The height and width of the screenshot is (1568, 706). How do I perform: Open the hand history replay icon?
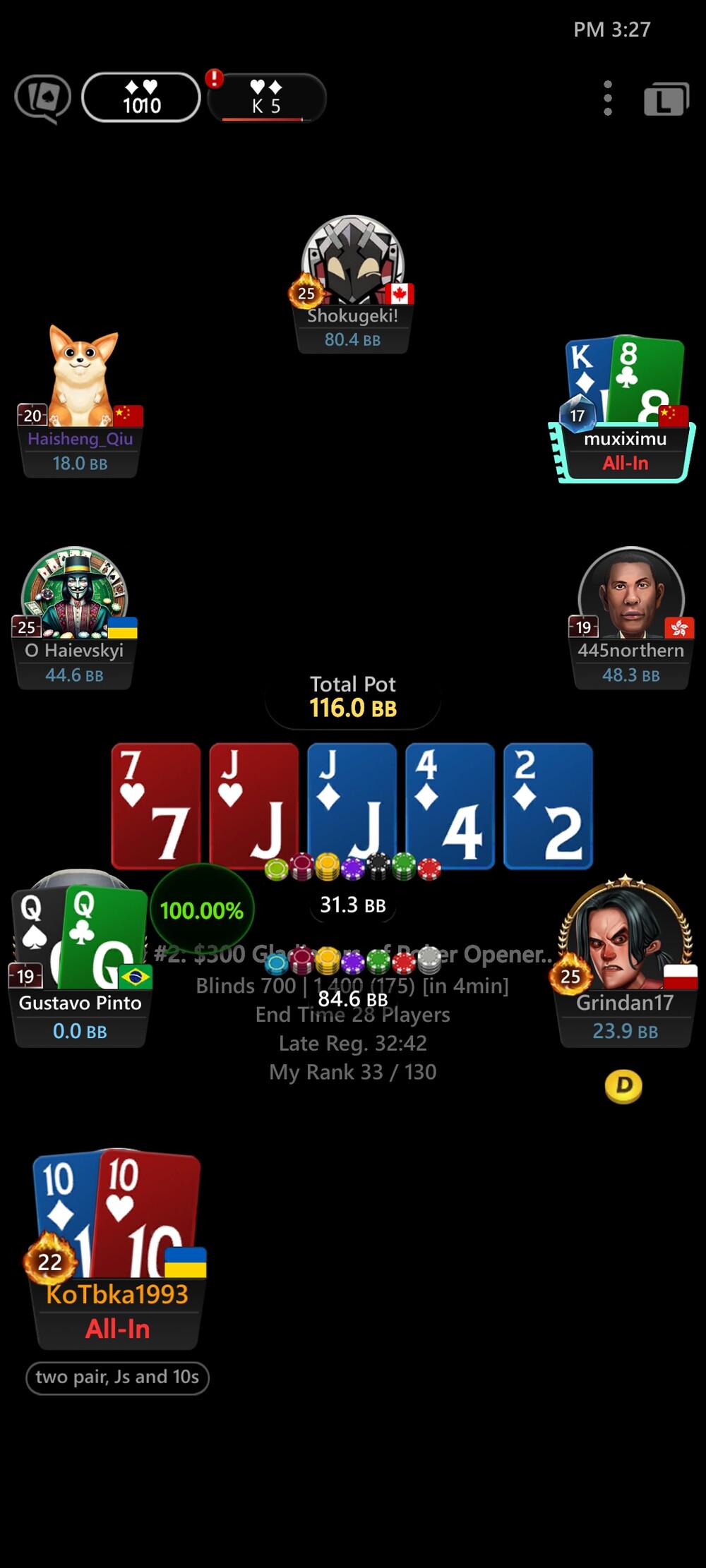pos(43,98)
